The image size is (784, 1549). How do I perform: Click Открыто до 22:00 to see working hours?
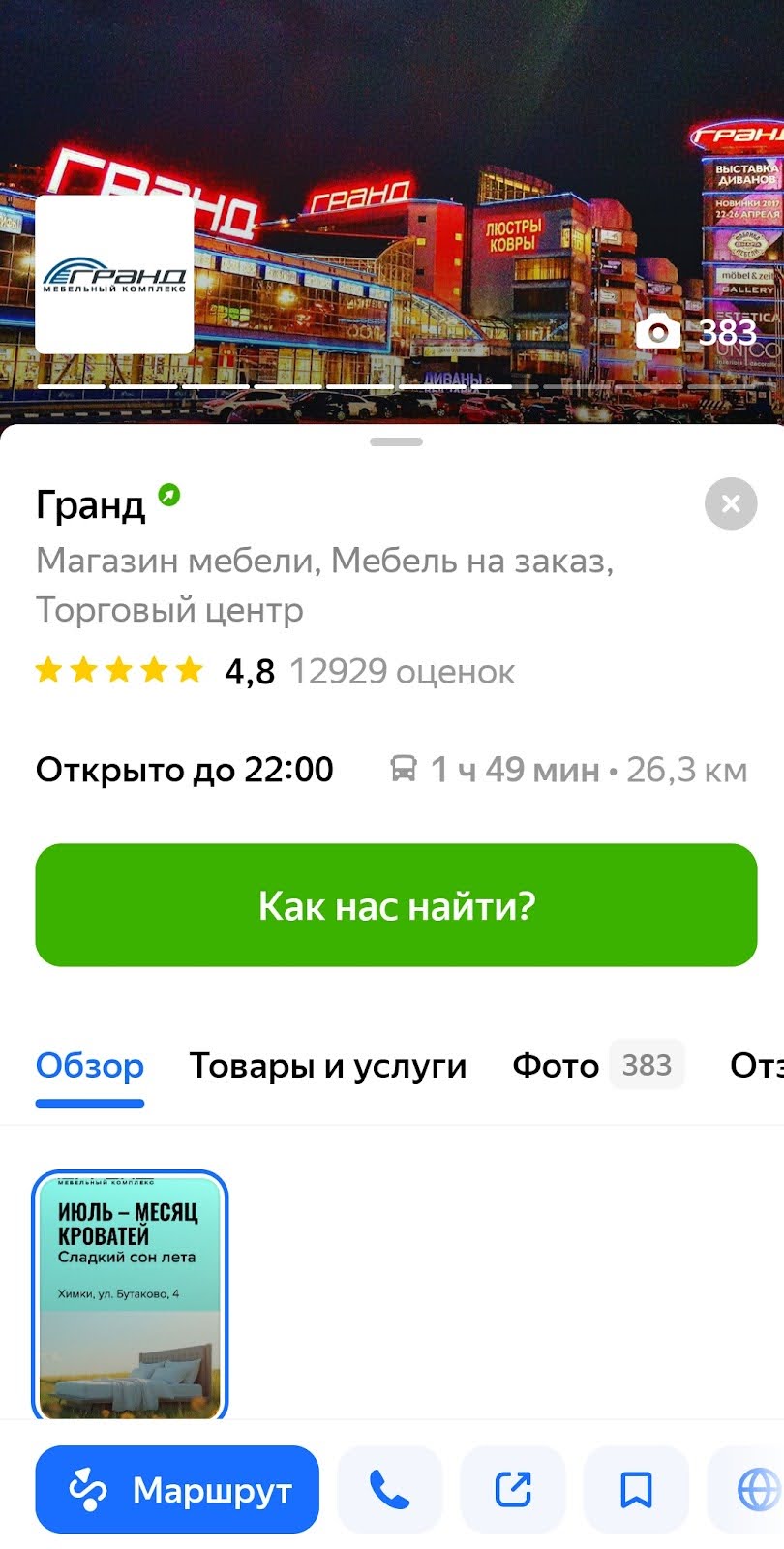[184, 769]
